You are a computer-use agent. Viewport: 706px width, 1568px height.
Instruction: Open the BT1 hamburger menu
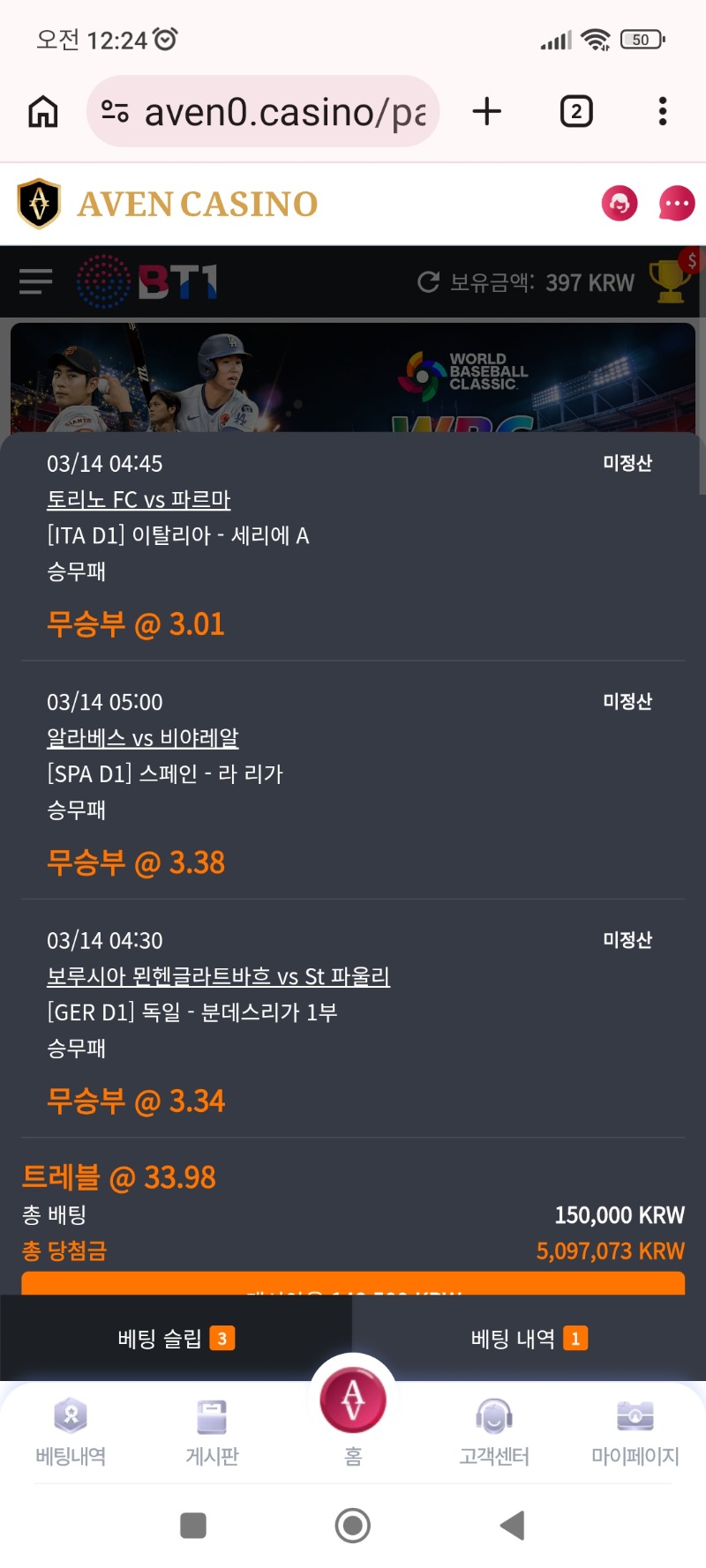tap(36, 282)
